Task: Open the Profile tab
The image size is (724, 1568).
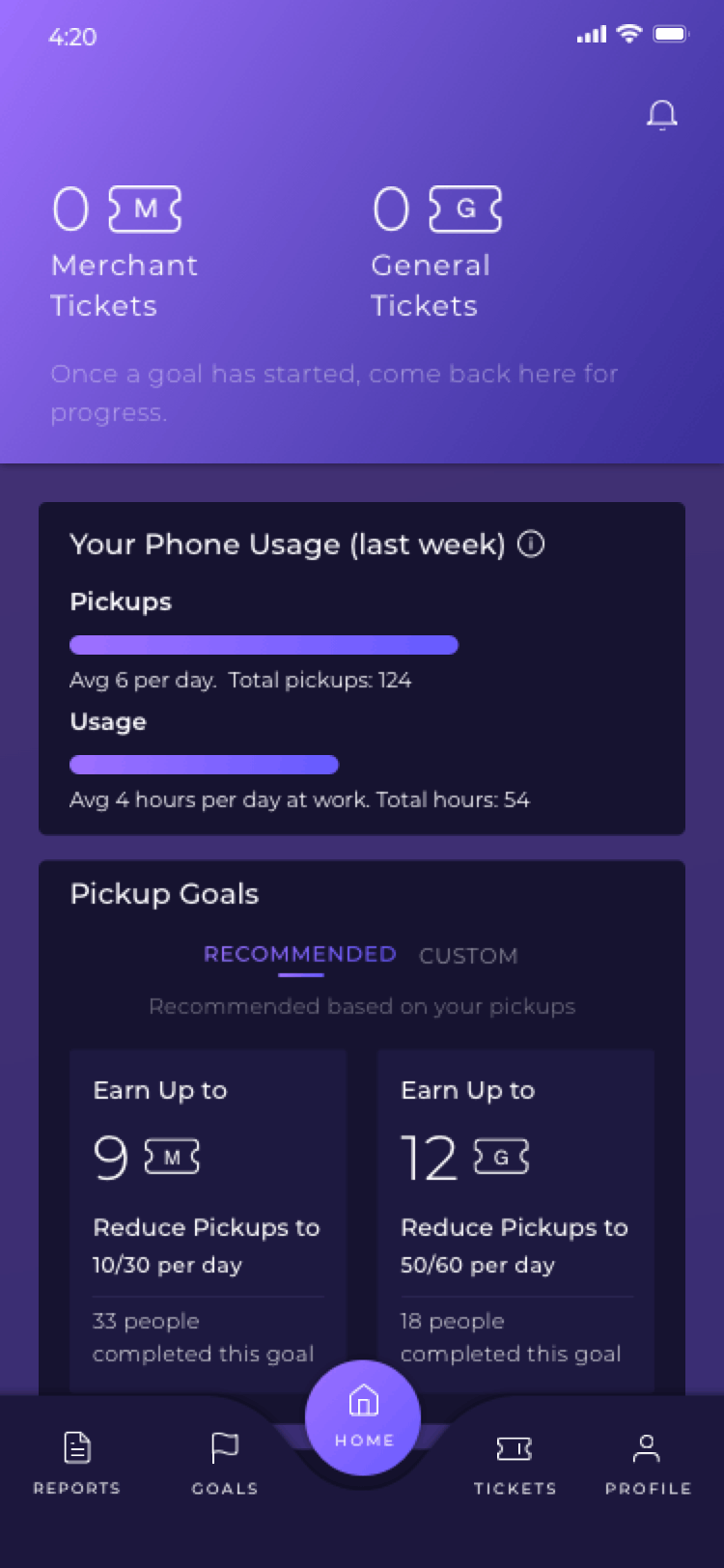Action: (648, 1464)
